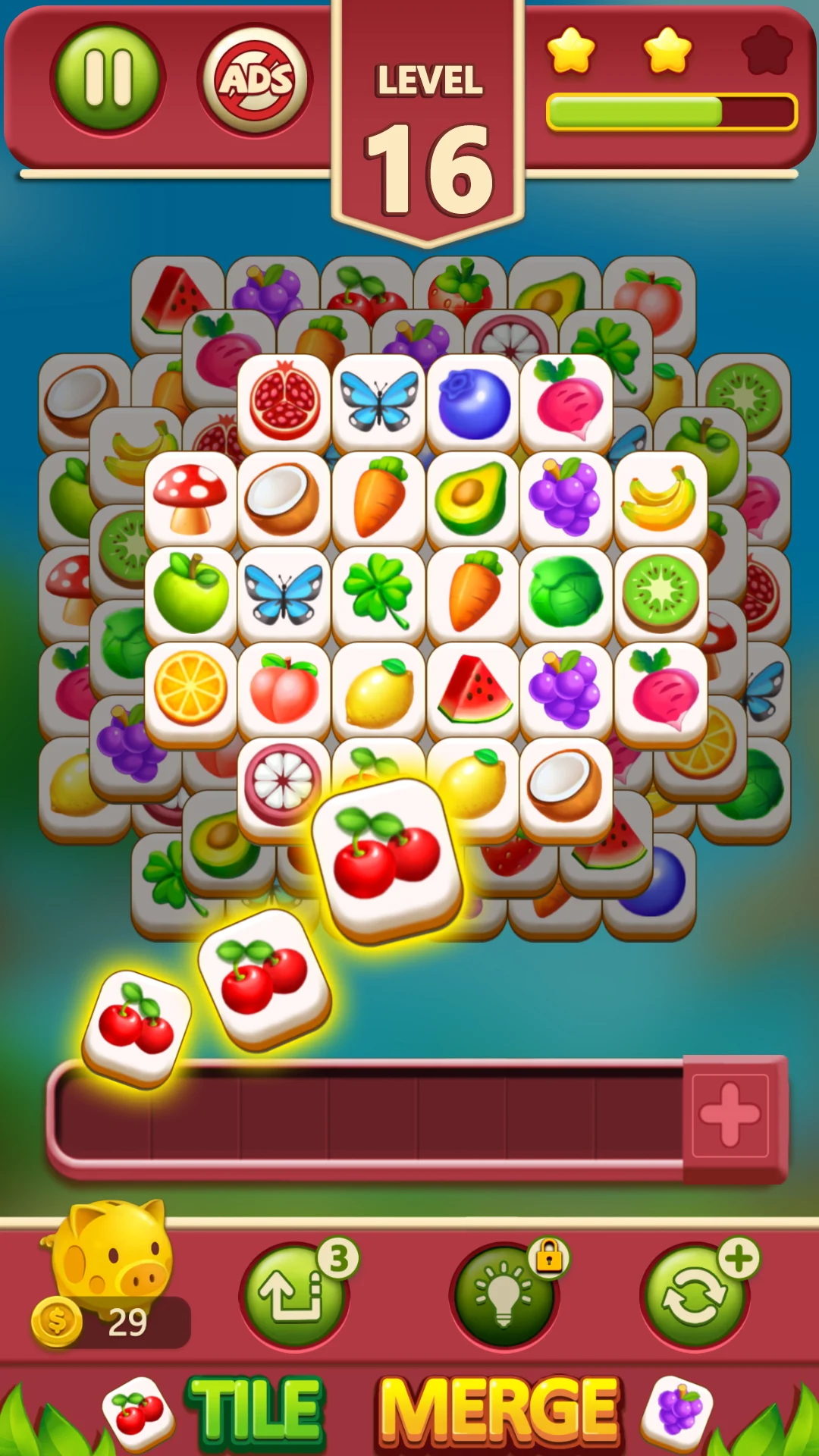Open the remove ads offer

(256, 80)
